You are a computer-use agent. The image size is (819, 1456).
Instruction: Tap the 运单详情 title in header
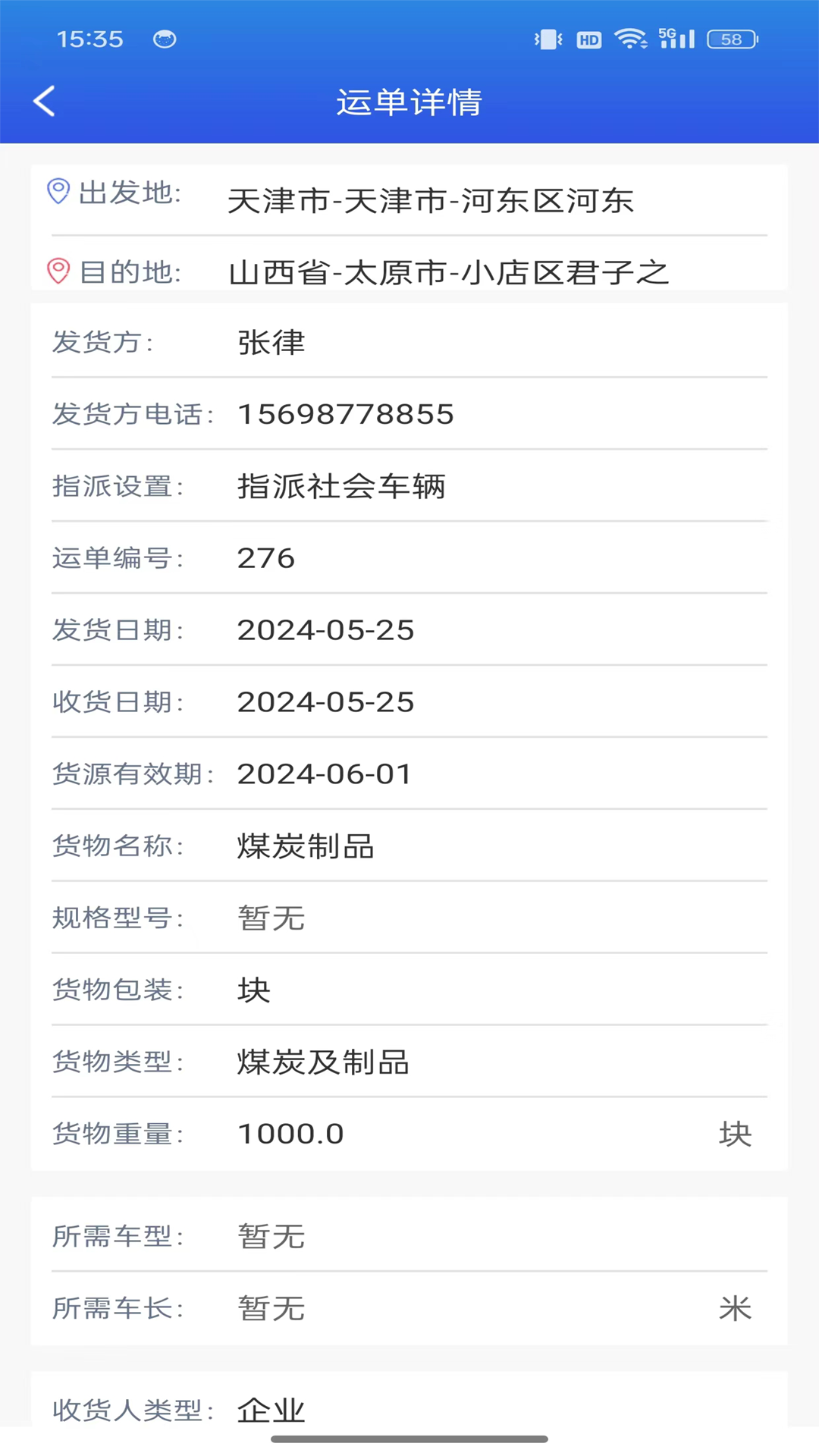point(409,102)
